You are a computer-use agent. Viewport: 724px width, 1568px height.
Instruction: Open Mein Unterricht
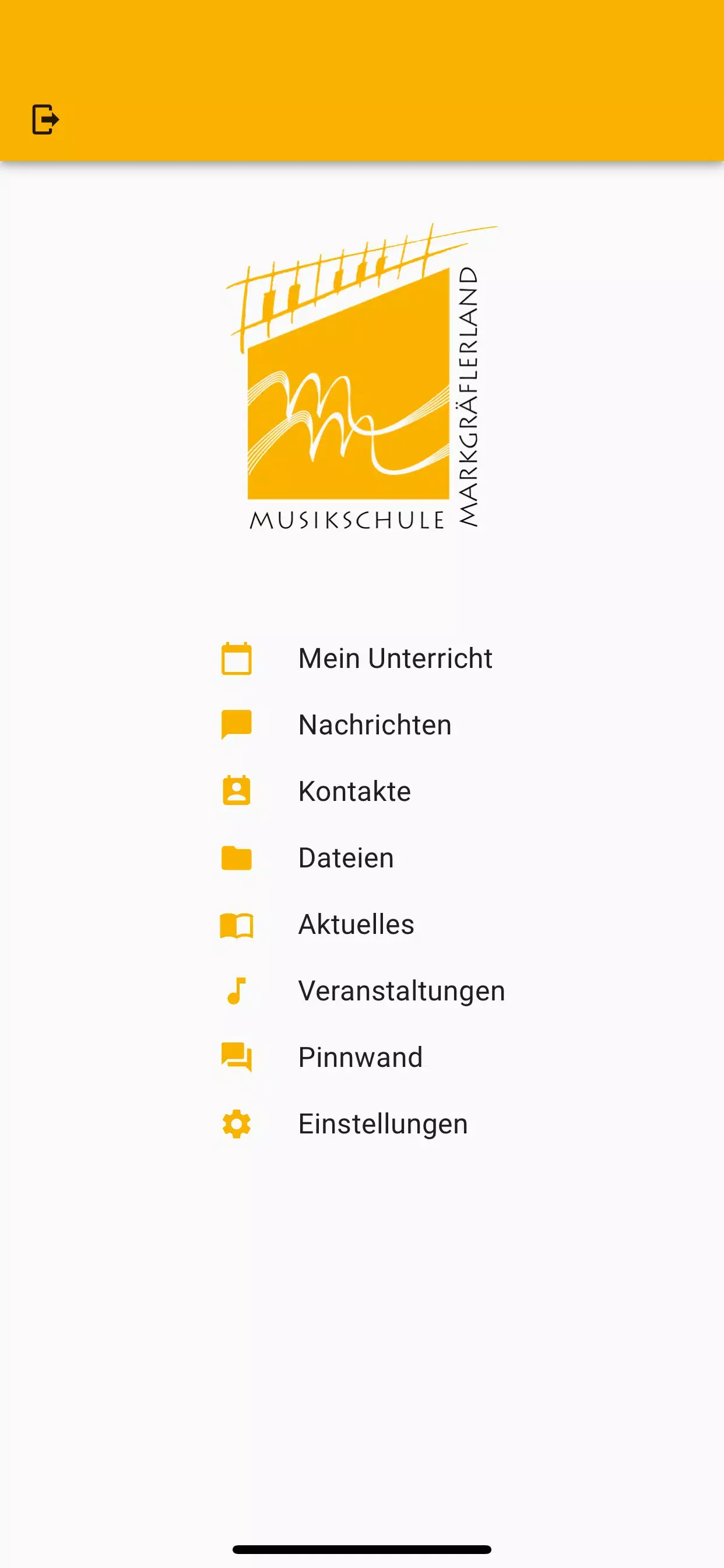395,658
